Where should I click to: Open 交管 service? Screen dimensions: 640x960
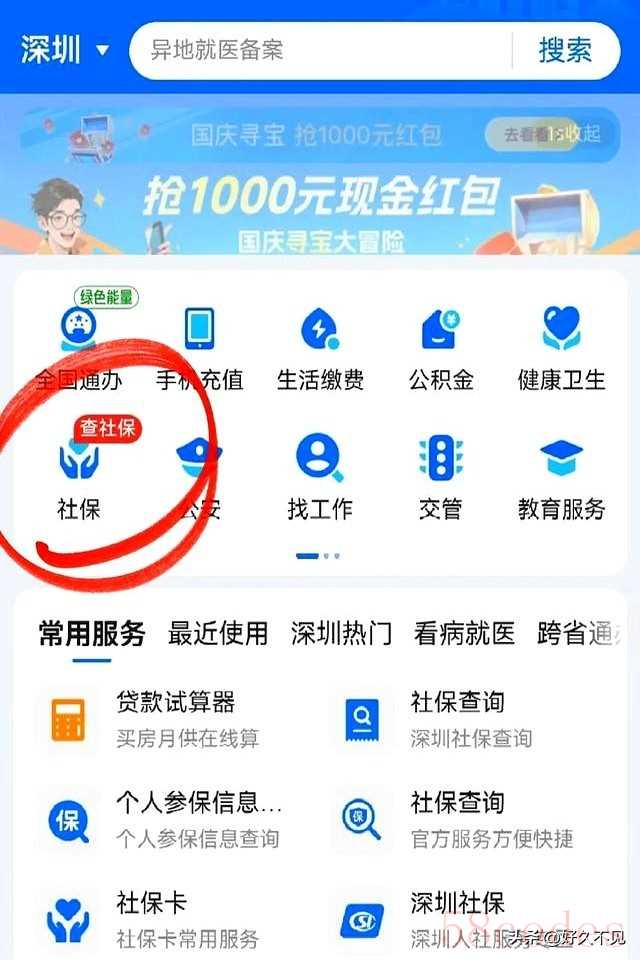(x=440, y=475)
